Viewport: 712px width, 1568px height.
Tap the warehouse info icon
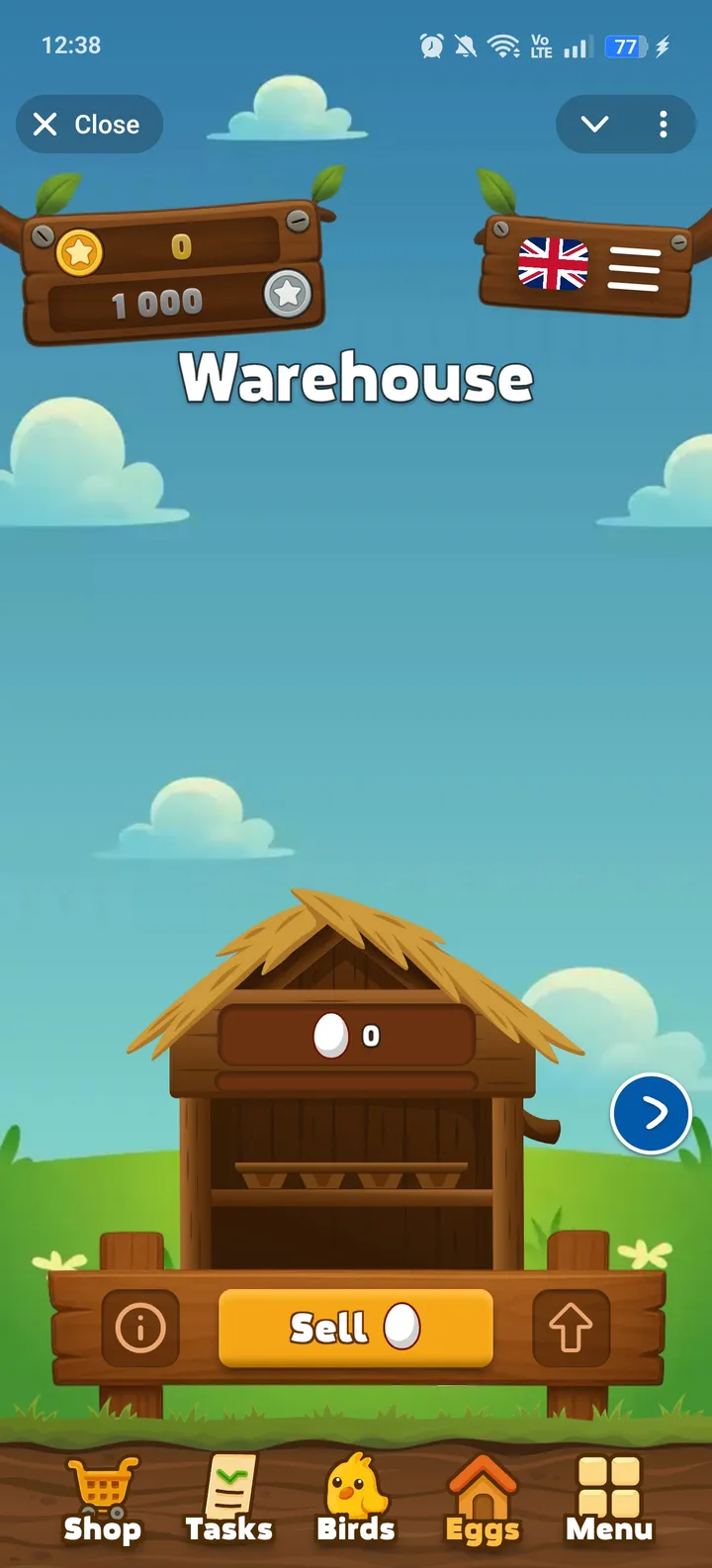pyautogui.click(x=138, y=1328)
